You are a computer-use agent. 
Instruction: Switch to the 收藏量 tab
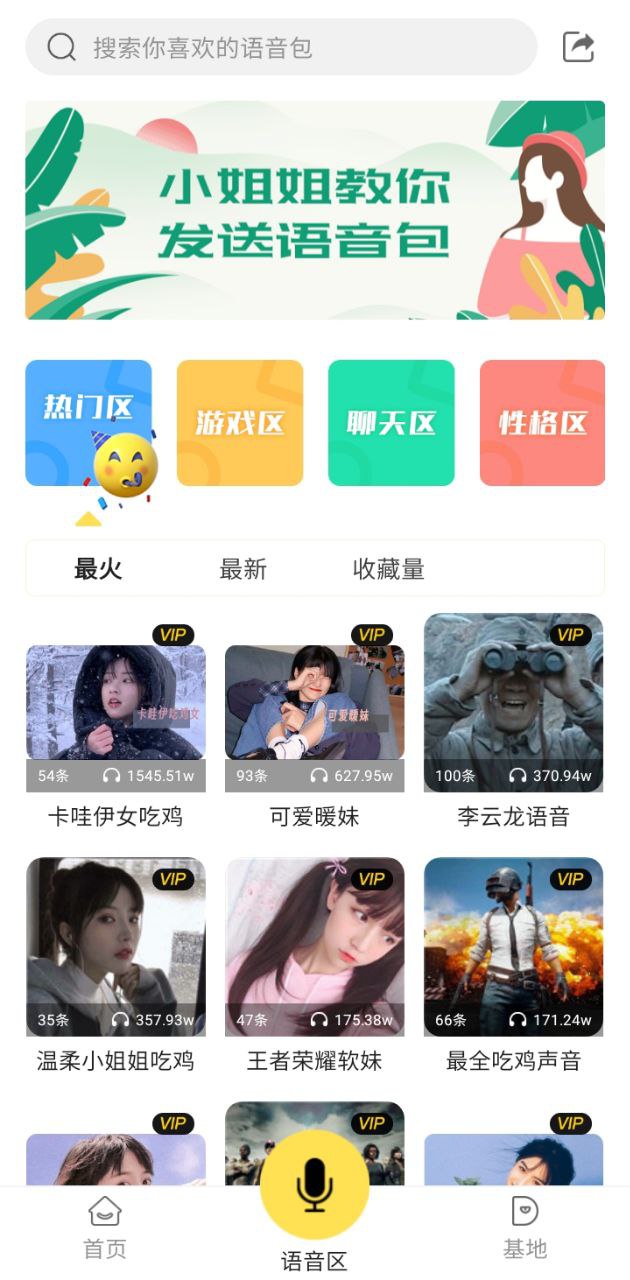click(x=389, y=569)
